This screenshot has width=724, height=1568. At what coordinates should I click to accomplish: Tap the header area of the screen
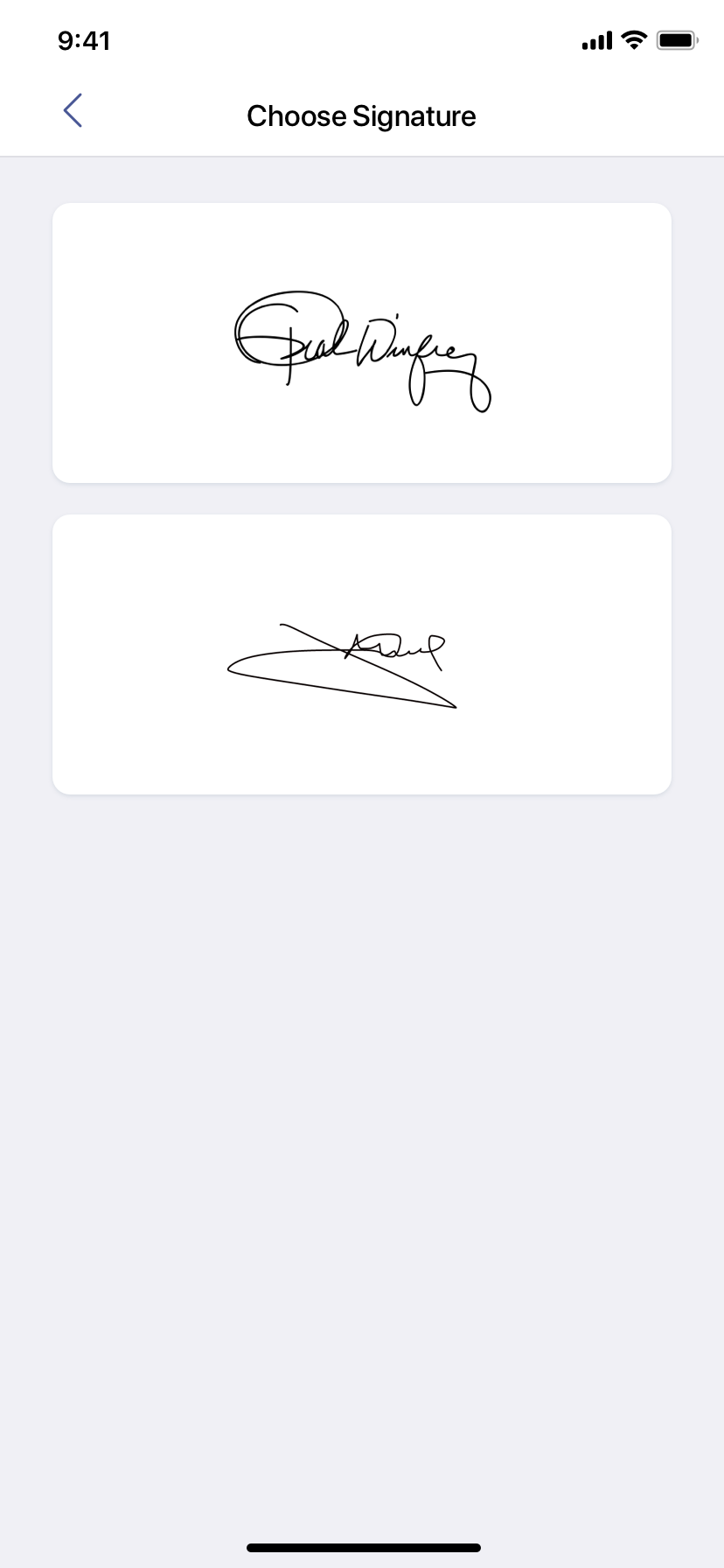(361, 115)
